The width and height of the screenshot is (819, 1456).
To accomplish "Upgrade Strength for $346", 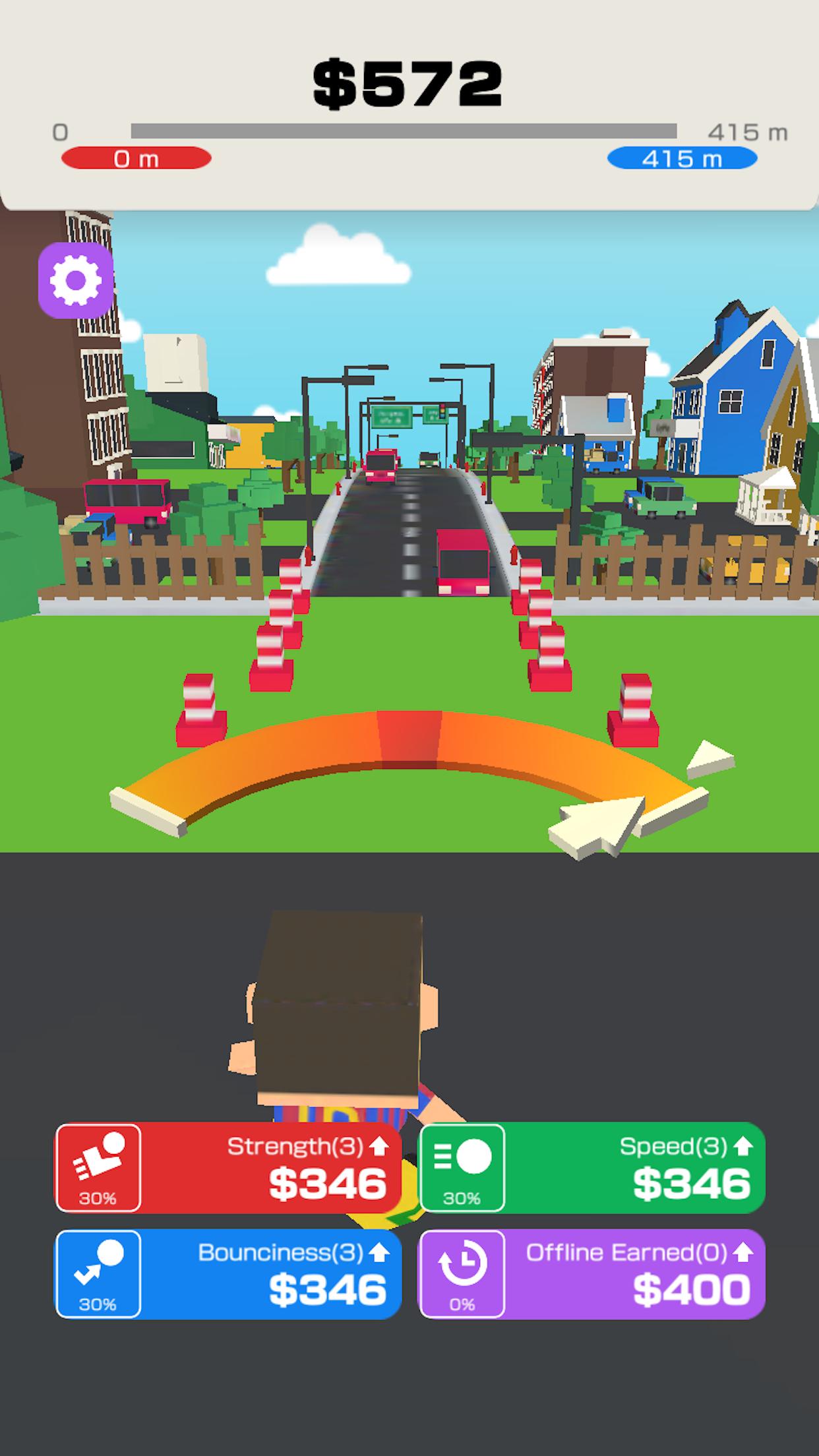I will pos(228,1168).
